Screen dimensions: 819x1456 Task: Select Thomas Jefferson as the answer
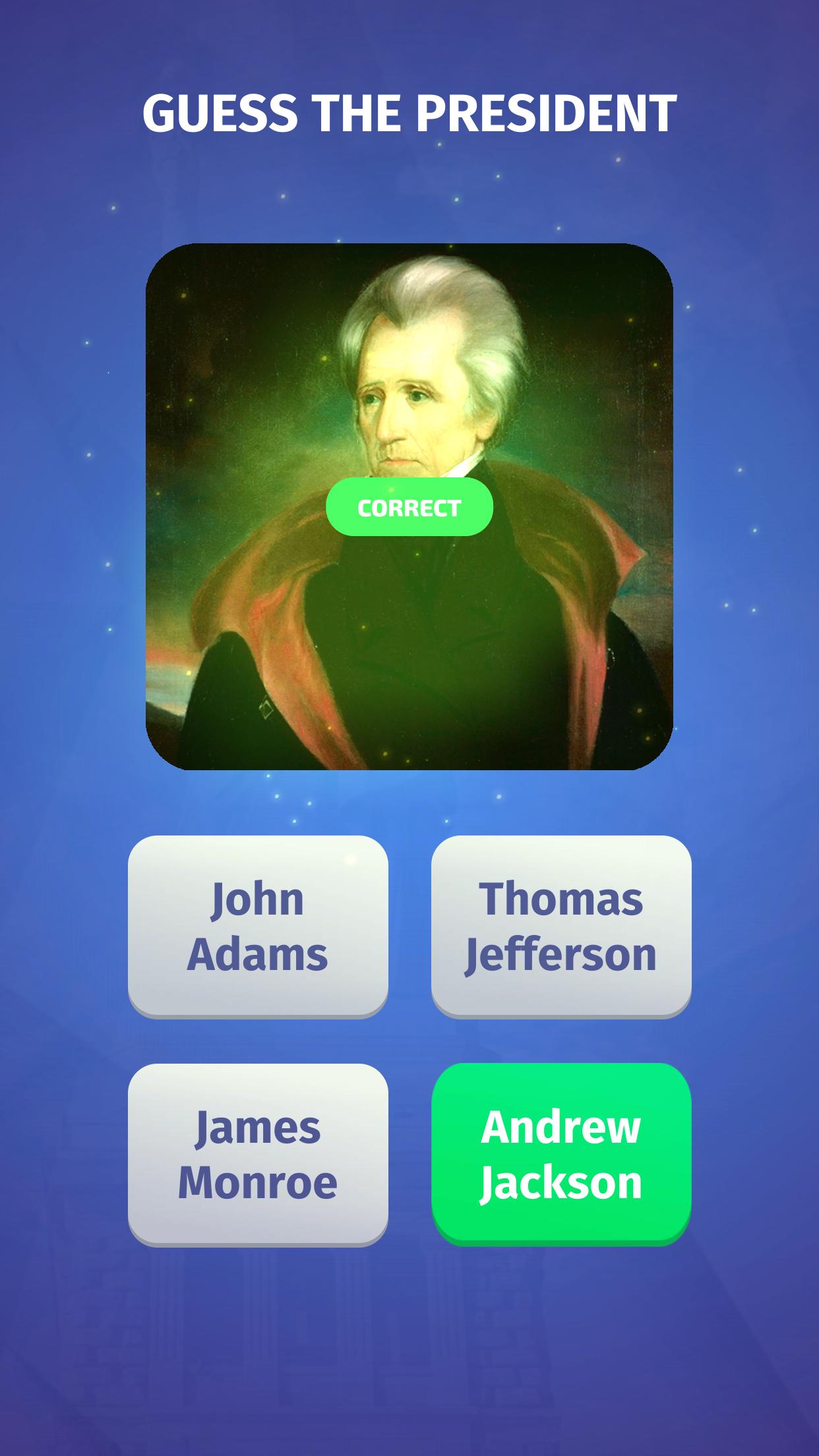tap(561, 926)
